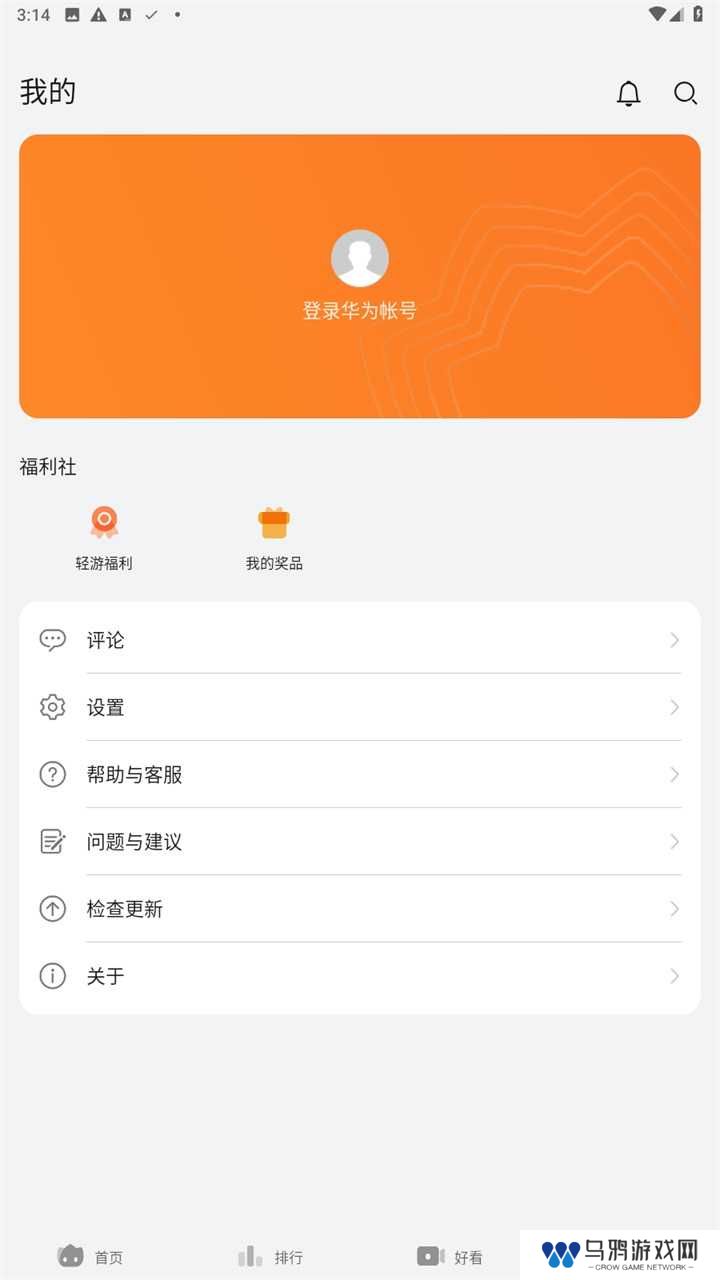Open 问题与建议 feedback

pyautogui.click(x=360, y=841)
